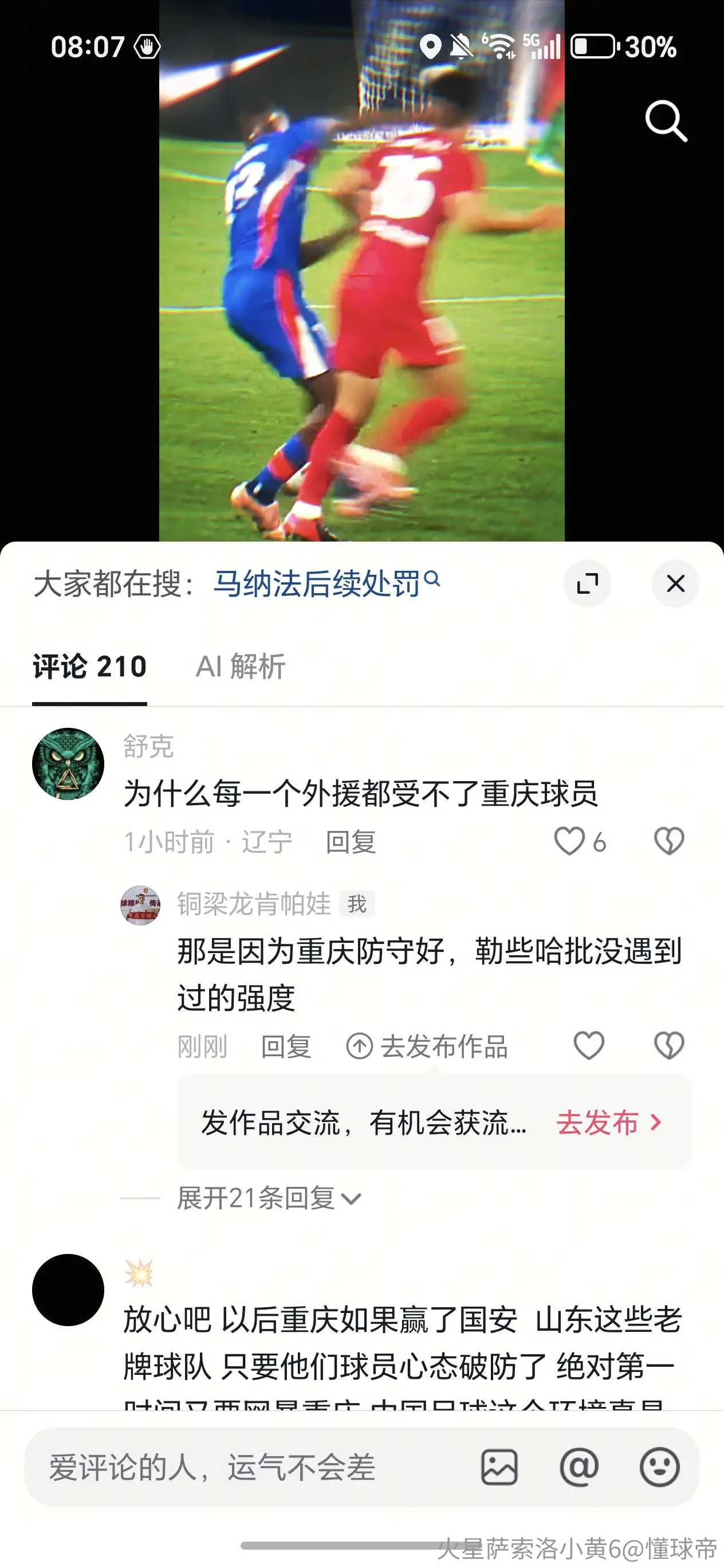Reply to 铜梁龙肯帕娃's comment
This screenshot has height=1568, width=724.
[286, 1047]
